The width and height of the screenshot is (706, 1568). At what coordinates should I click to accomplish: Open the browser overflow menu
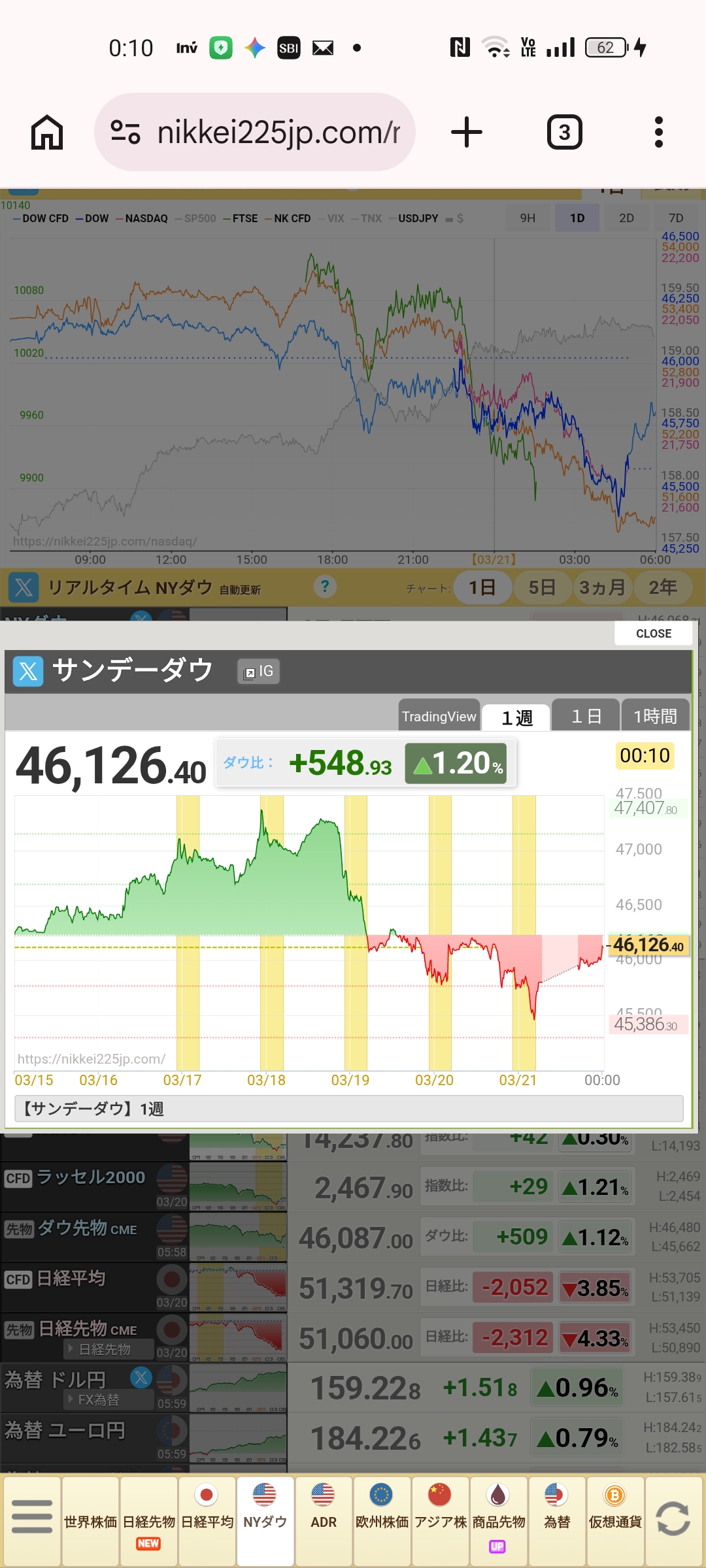(658, 132)
